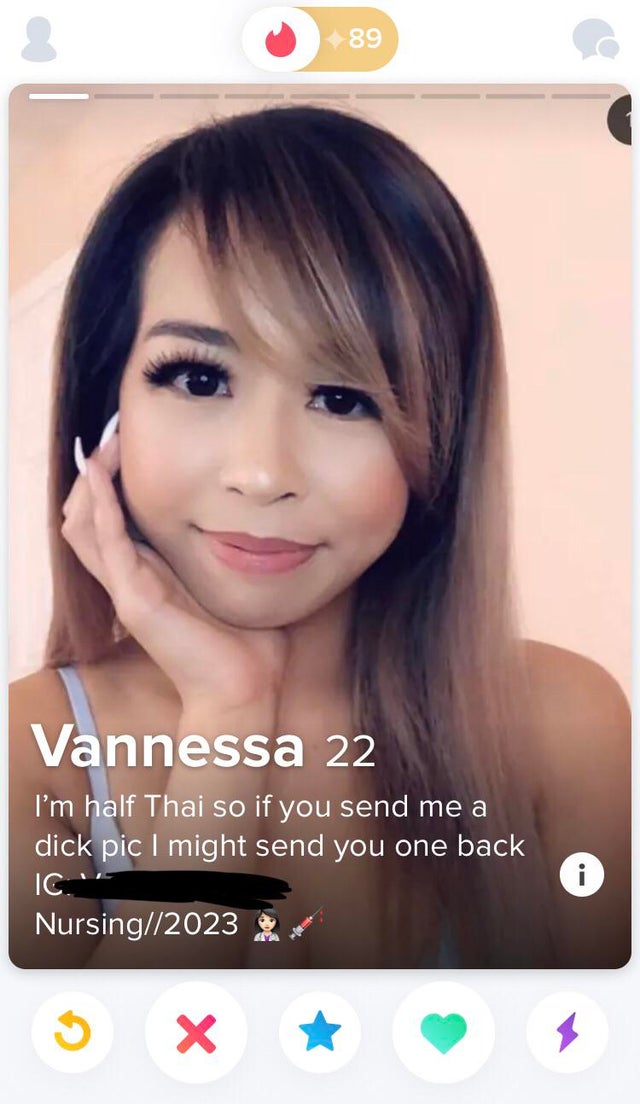Open the messages chat bubbles
Viewport: 640px width, 1104px height.
tap(596, 40)
